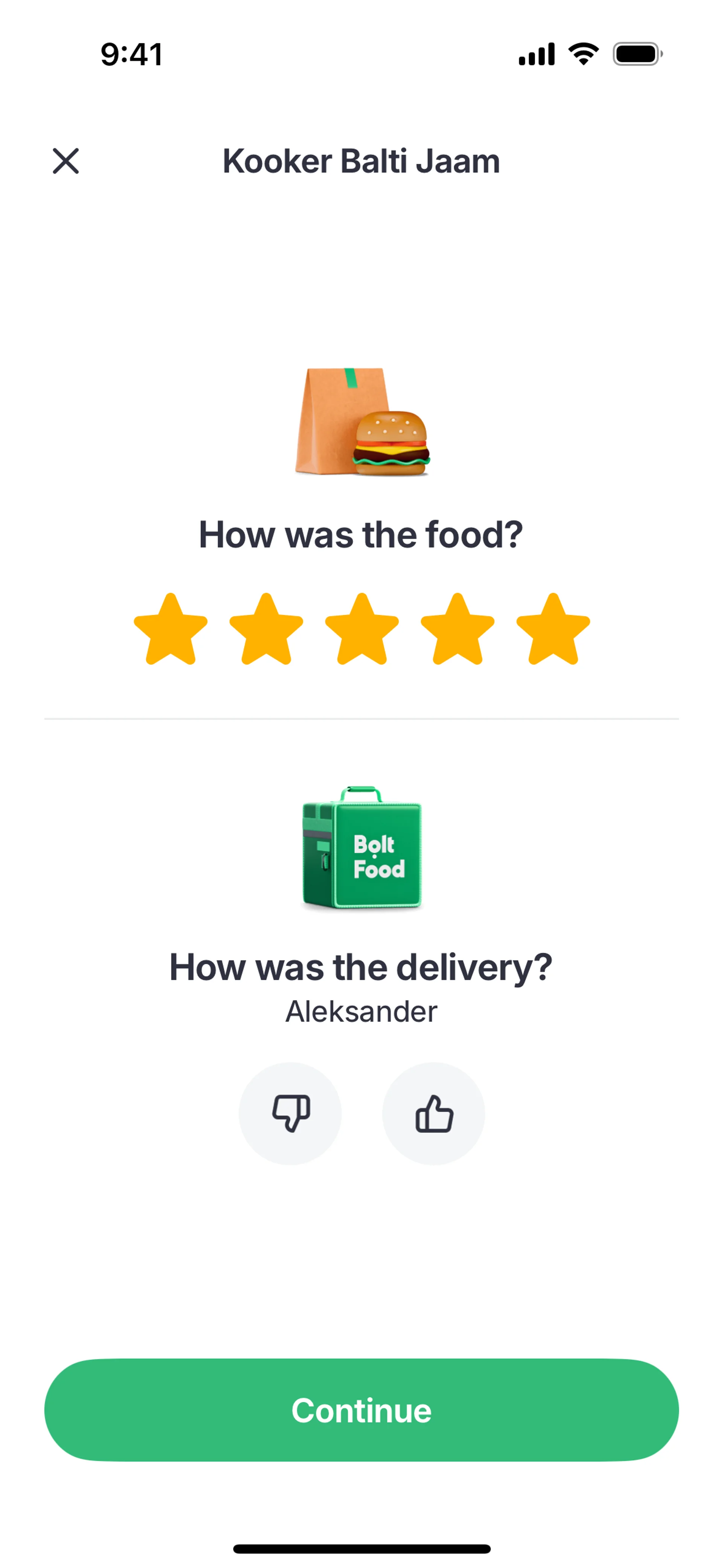
Task: Give Aleksander's delivery a thumbs up
Action: pyautogui.click(x=433, y=1113)
